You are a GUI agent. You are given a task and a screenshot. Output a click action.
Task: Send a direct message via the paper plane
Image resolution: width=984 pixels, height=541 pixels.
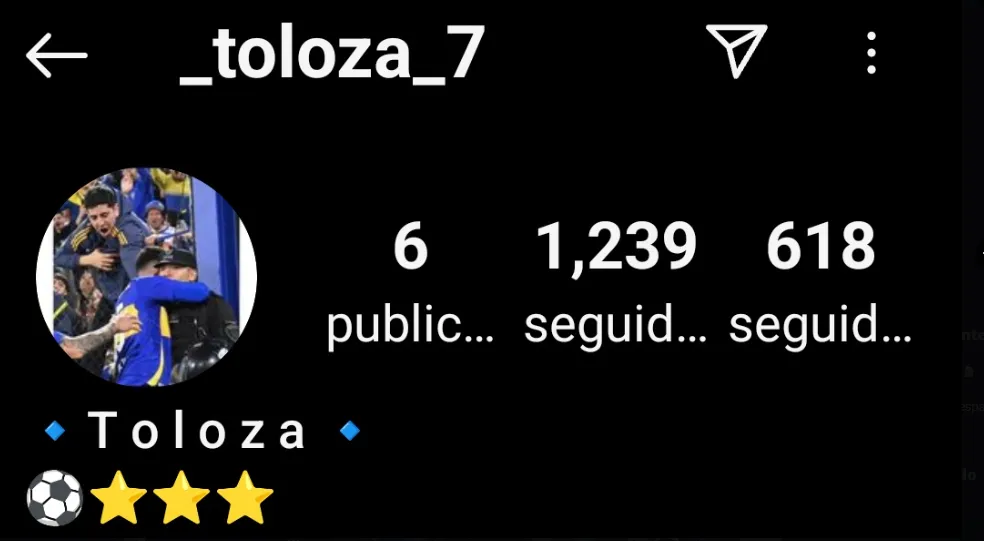(x=737, y=50)
